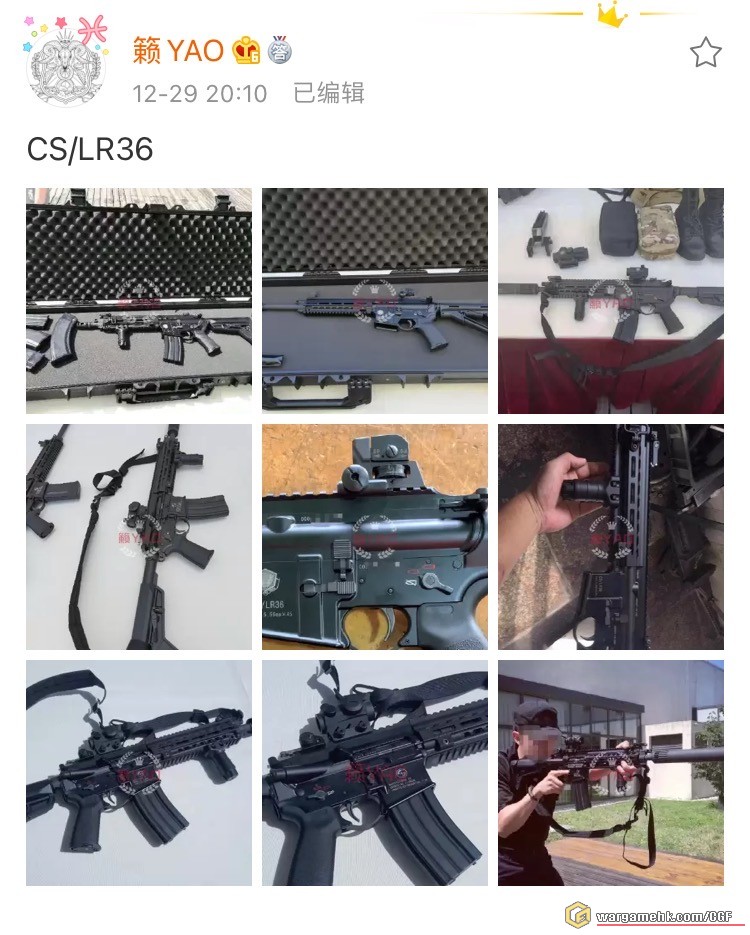
Task: Open the profile avatar of 籁 YAO
Action: [66, 64]
